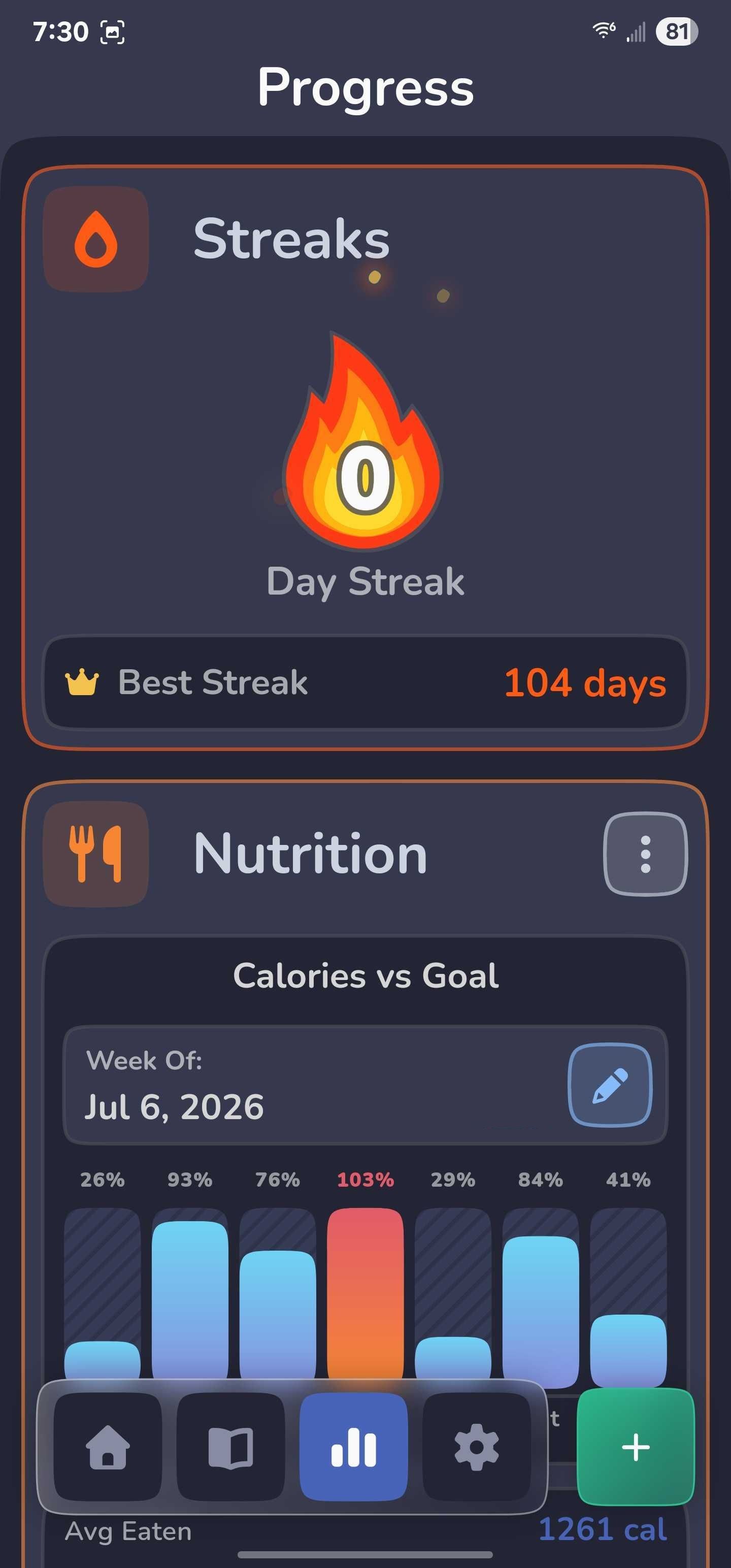731x1568 pixels.
Task: Open the Nutrition three-dot options menu
Action: coord(646,854)
